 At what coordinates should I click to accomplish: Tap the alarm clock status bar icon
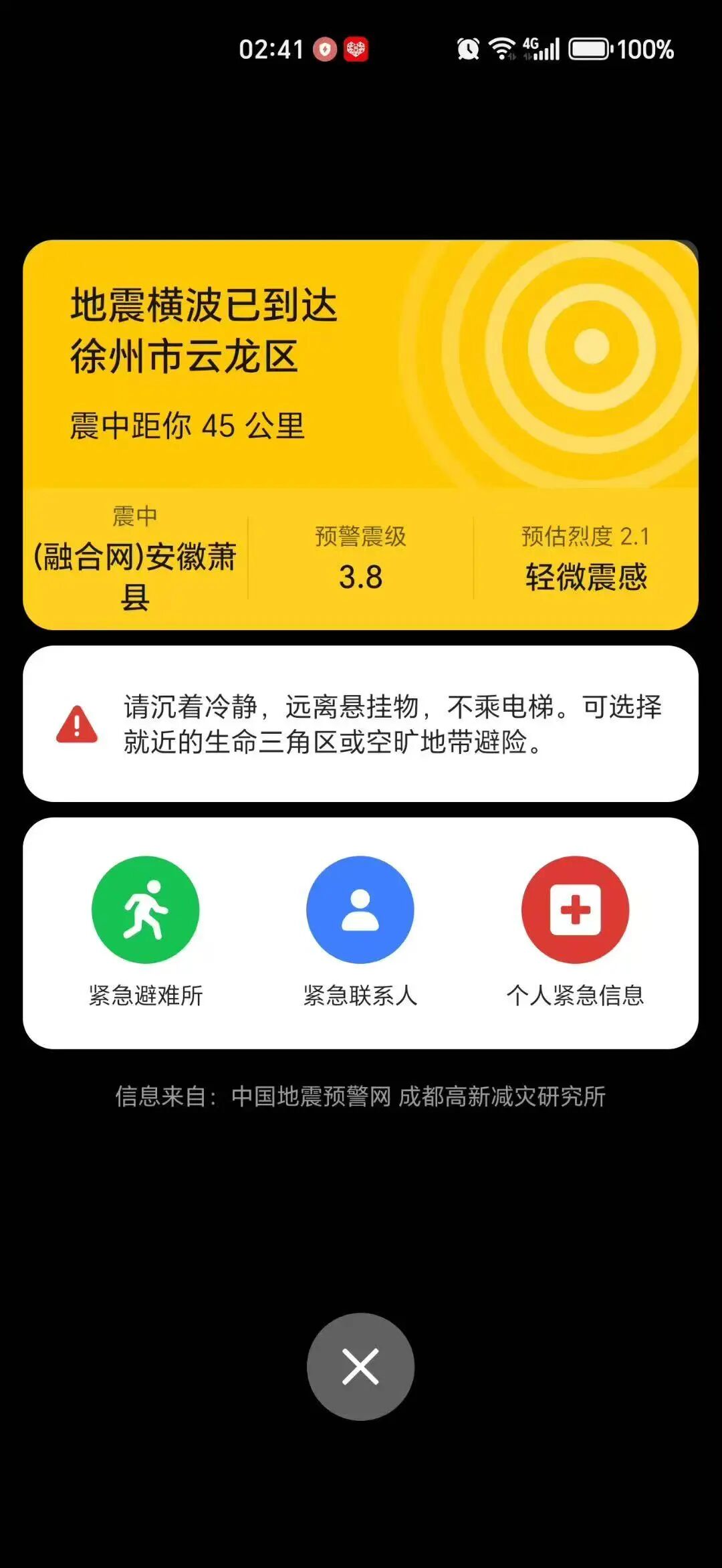tap(467, 49)
